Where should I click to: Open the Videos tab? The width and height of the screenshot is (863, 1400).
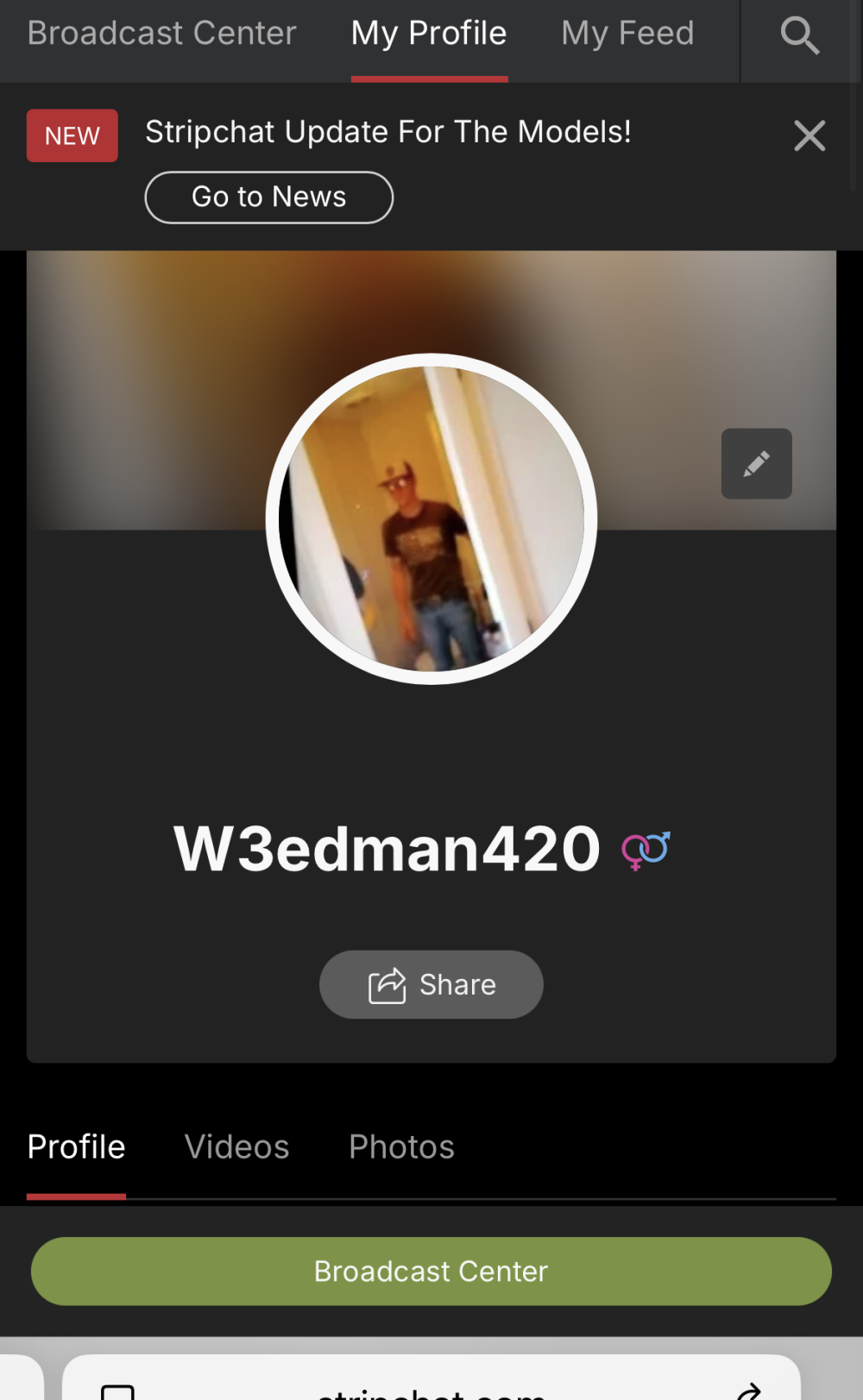[x=236, y=1146]
